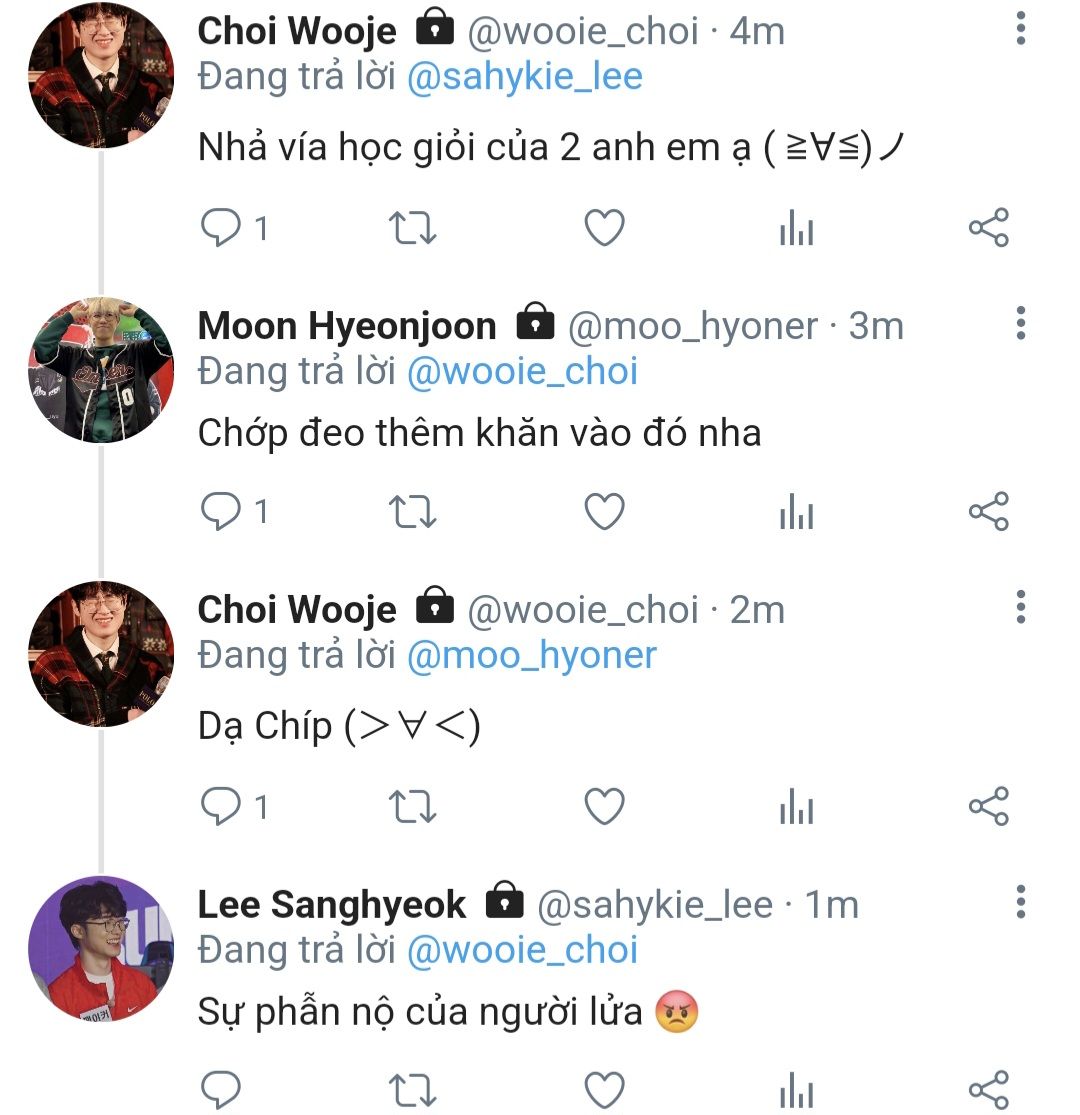1080x1115 pixels.
Task: Open the overflow menu on Moon Hyeonjoon's reply
Action: coord(1020,323)
